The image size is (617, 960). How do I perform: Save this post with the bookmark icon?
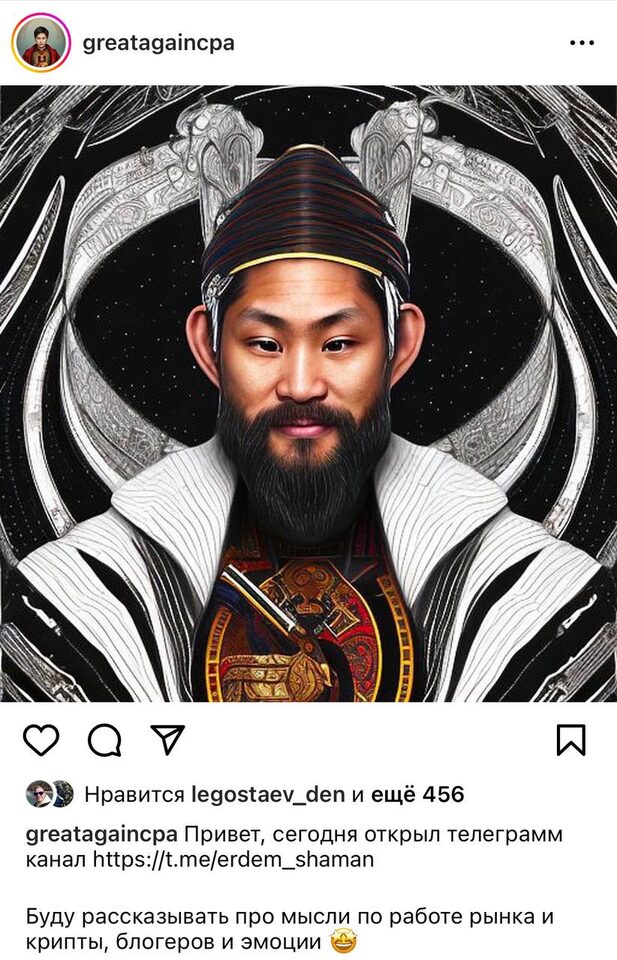570,740
